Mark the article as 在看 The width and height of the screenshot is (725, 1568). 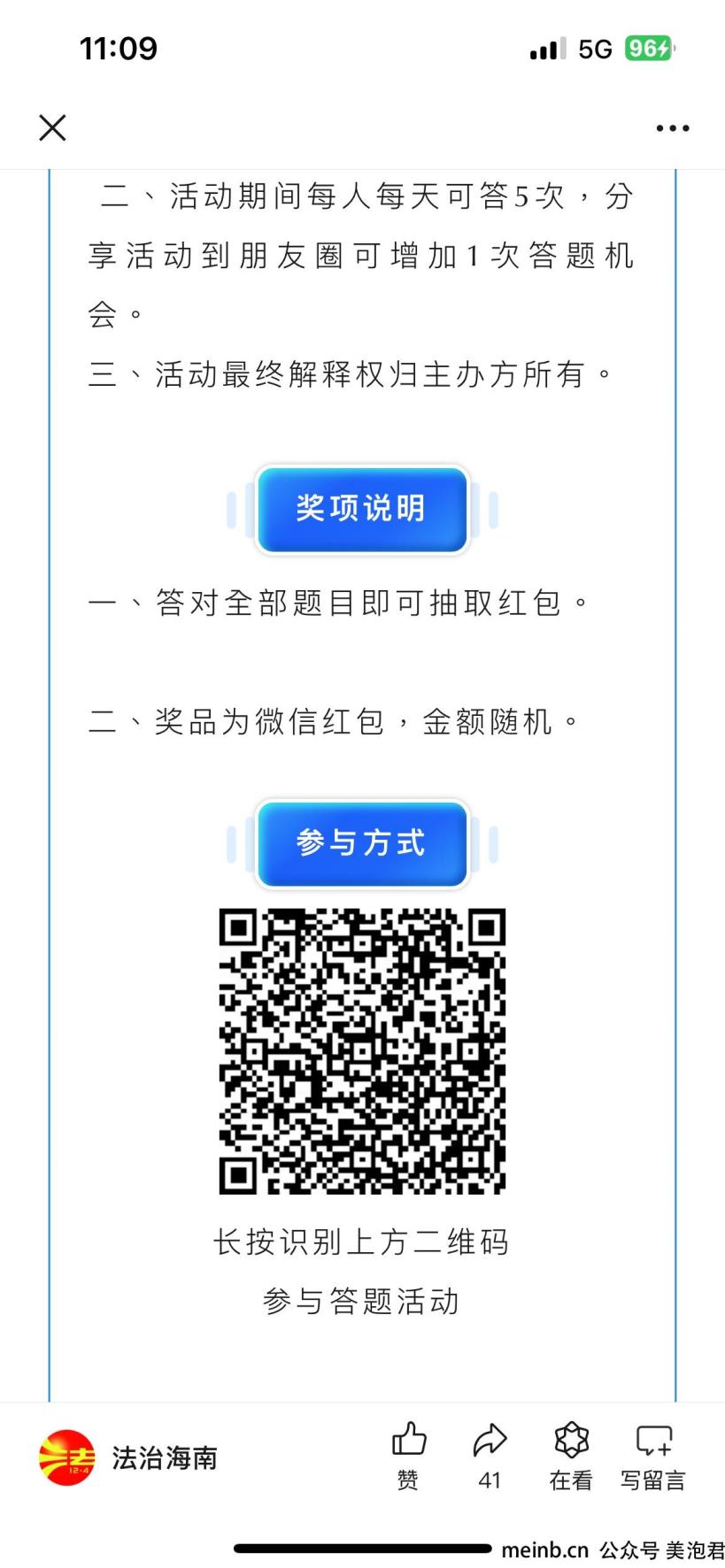tap(571, 1456)
